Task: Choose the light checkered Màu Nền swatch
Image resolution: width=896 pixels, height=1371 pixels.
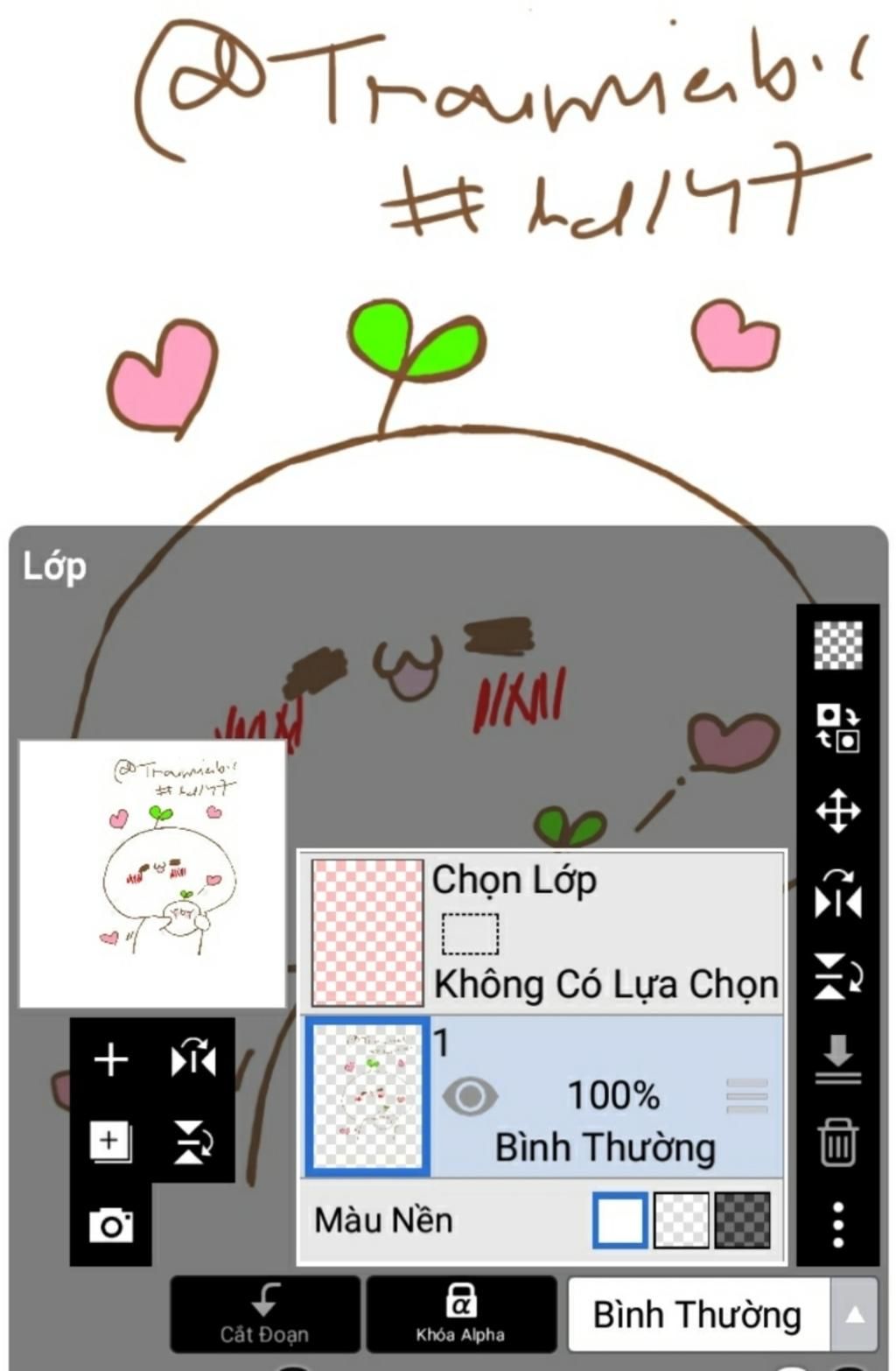Action: (682, 1220)
